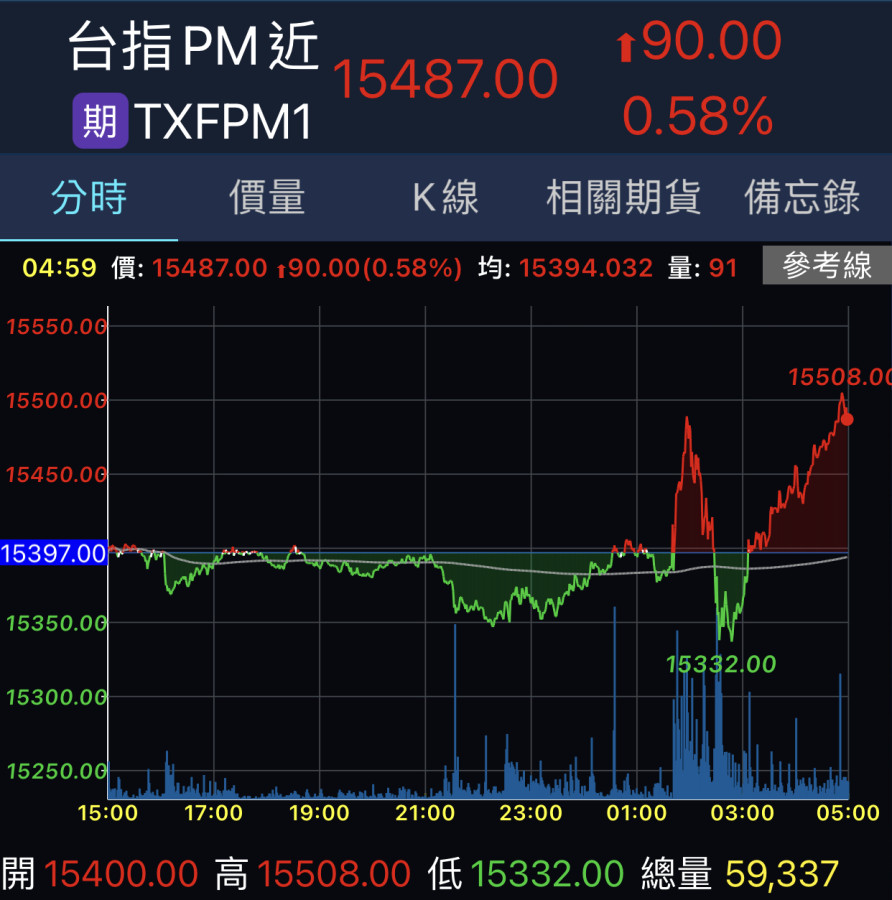Go to the 備忘錄 tab
Image resolution: width=892 pixels, height=900 pixels.
pos(802,198)
